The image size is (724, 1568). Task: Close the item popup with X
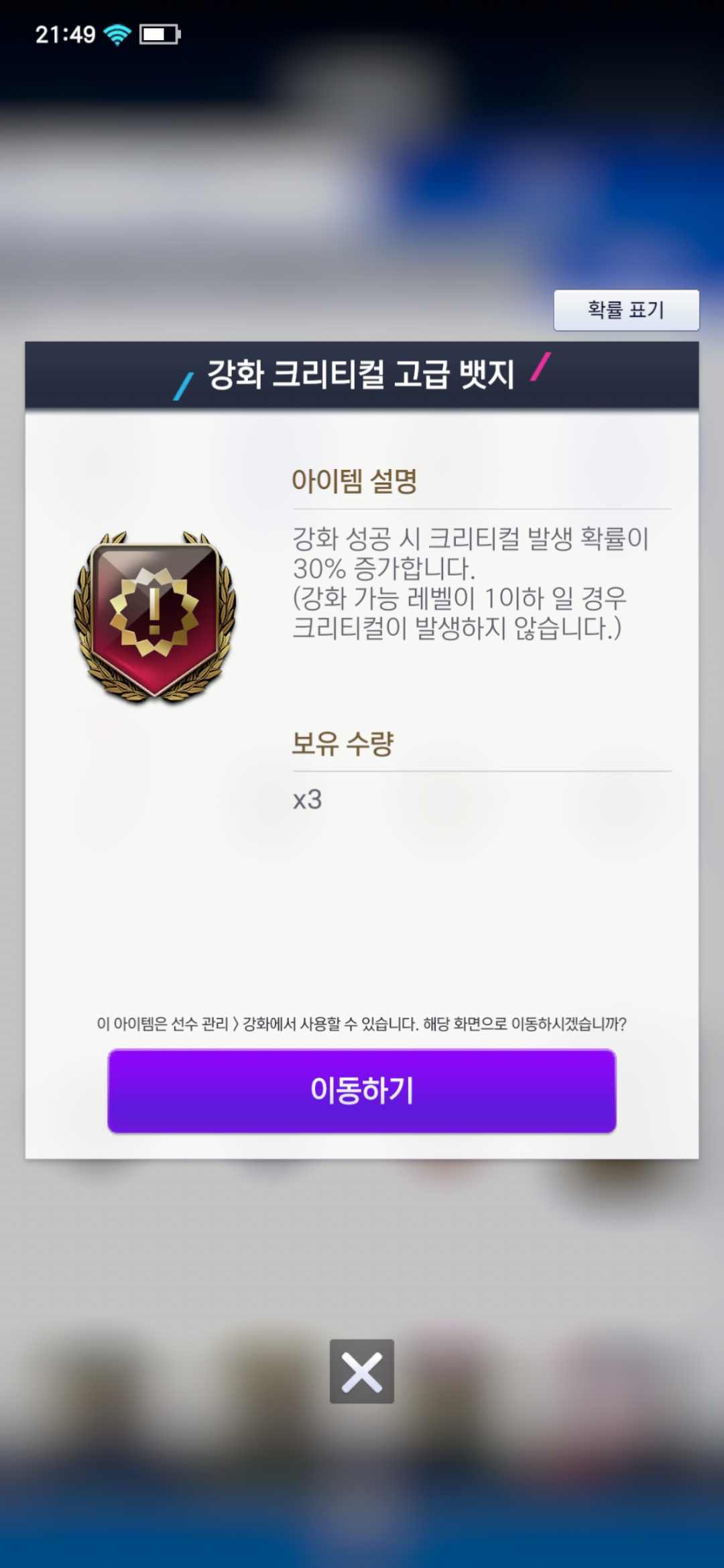(x=362, y=1371)
